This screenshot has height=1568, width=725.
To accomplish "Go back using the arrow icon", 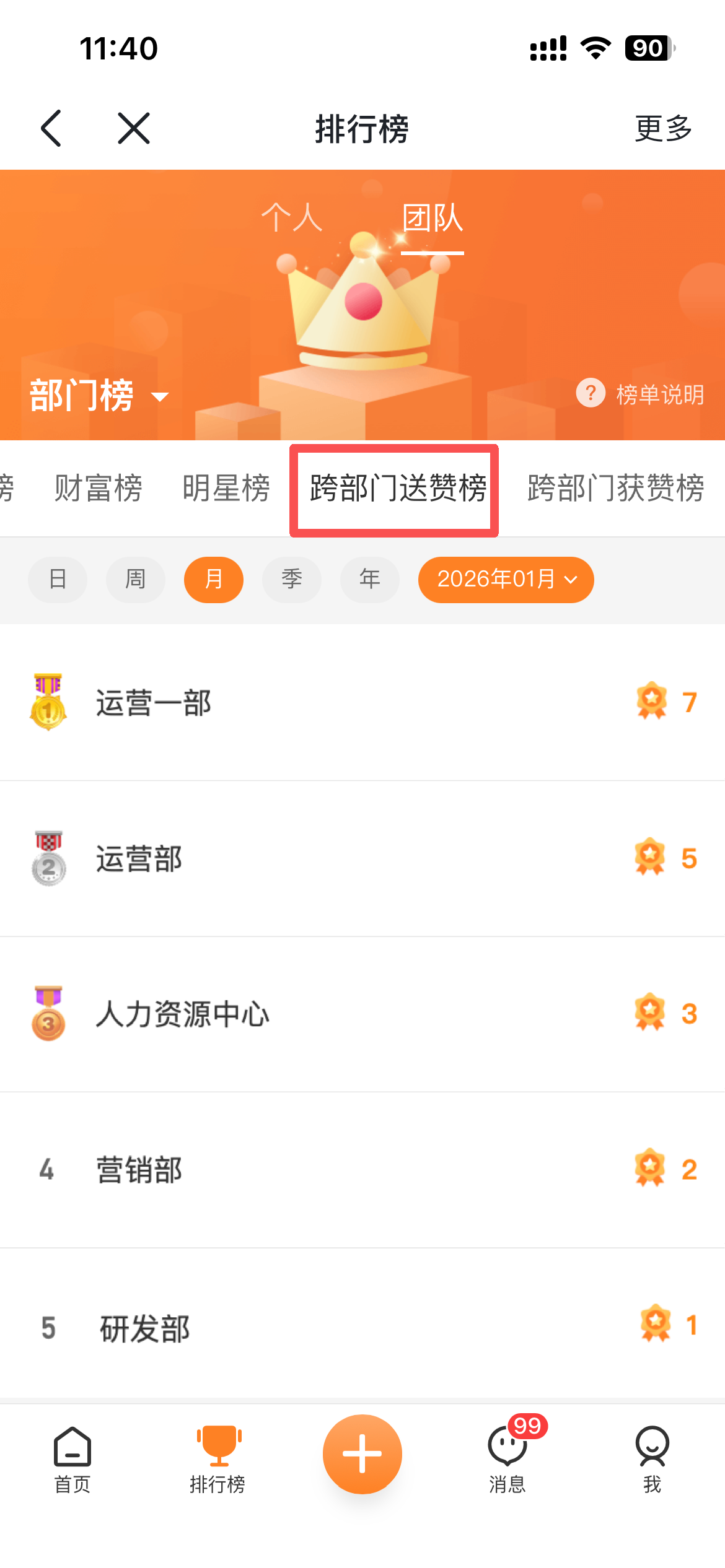I will click(51, 128).
